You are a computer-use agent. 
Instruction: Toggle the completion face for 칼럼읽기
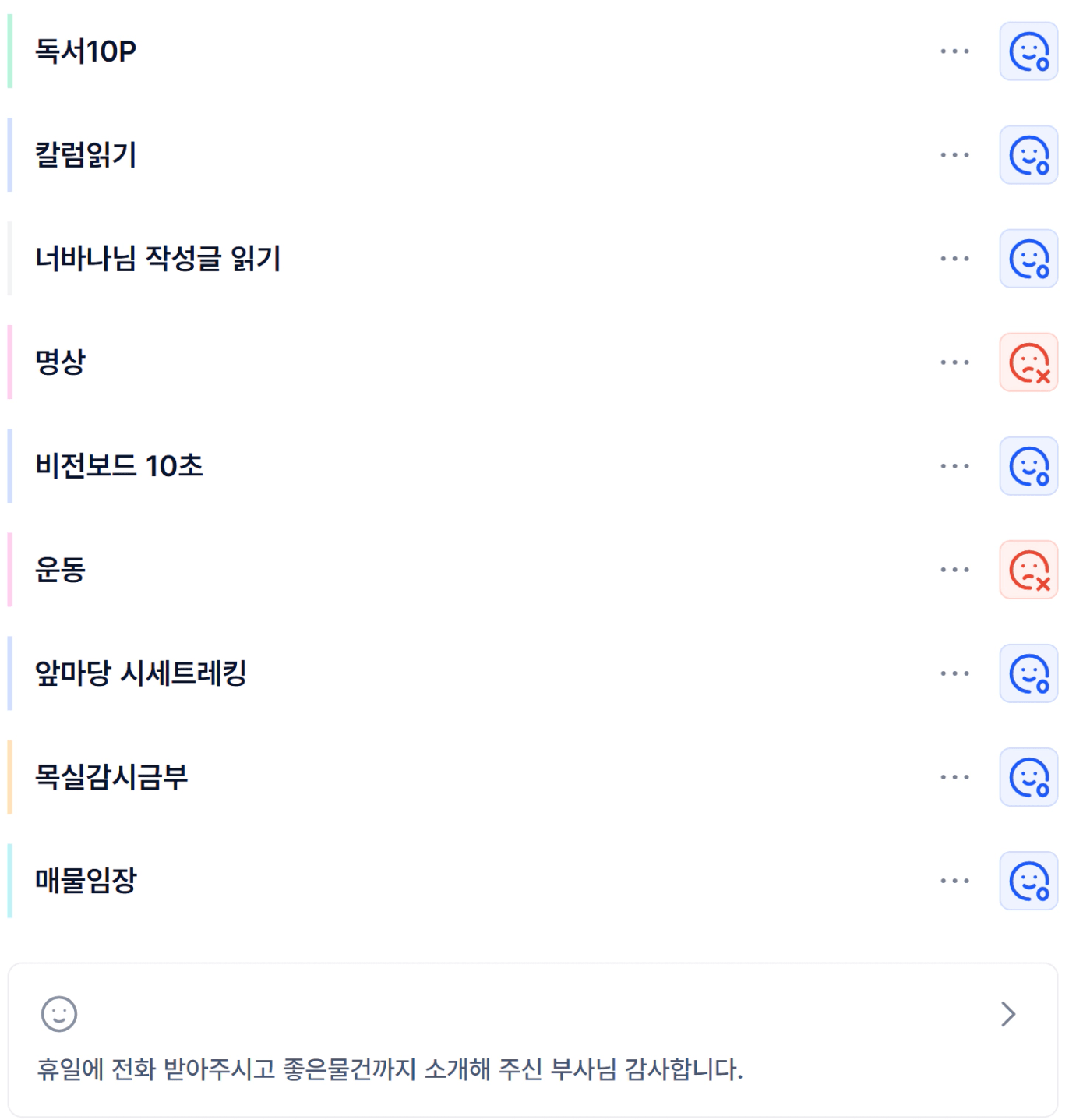1028,155
